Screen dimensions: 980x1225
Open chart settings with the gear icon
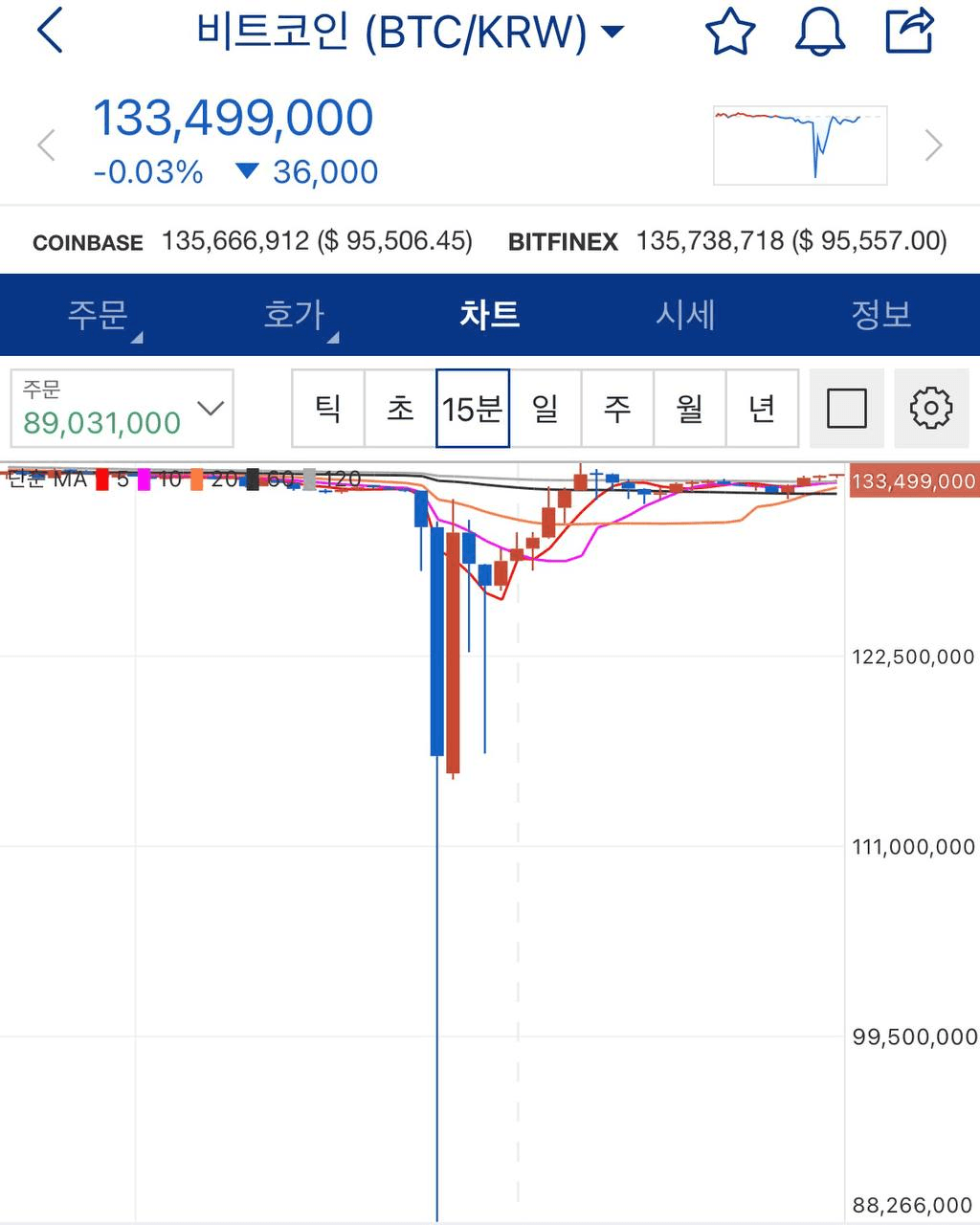(930, 409)
